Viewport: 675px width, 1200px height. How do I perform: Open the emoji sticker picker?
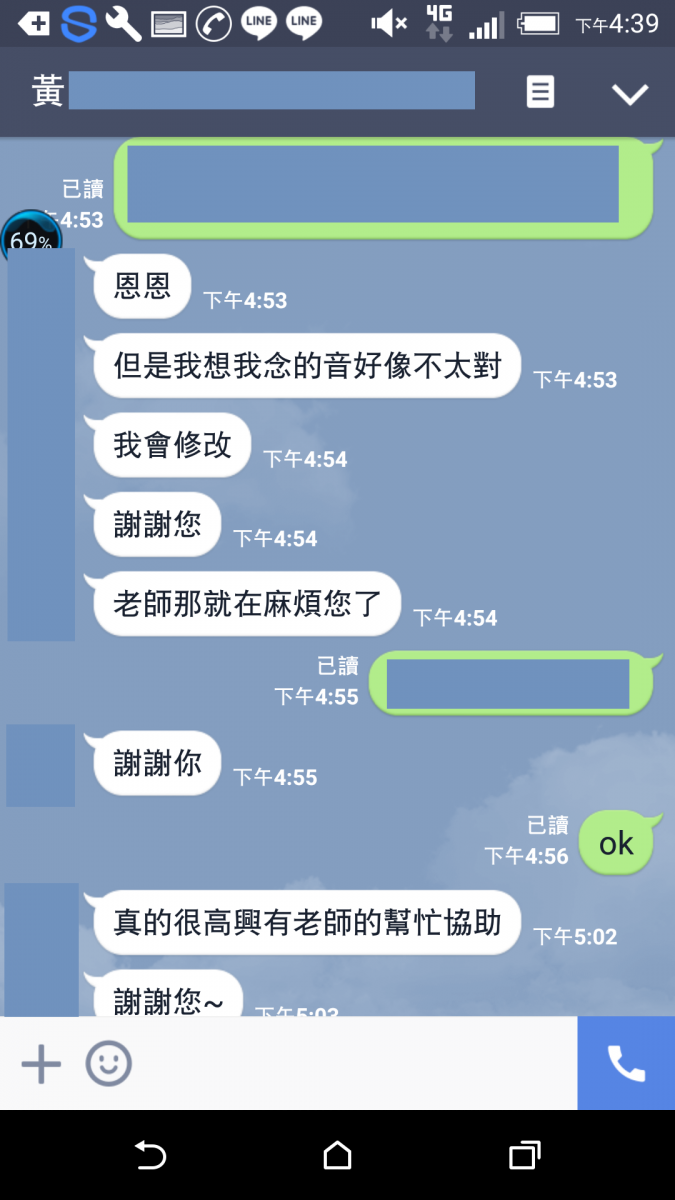point(108,1063)
